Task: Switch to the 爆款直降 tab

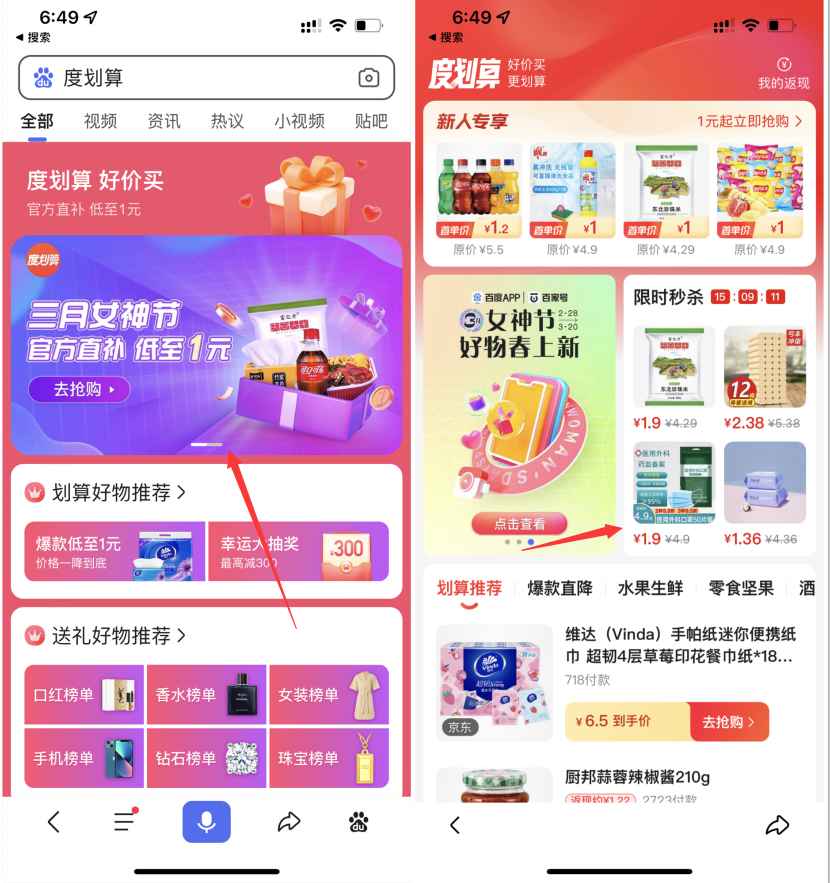Action: (561, 589)
